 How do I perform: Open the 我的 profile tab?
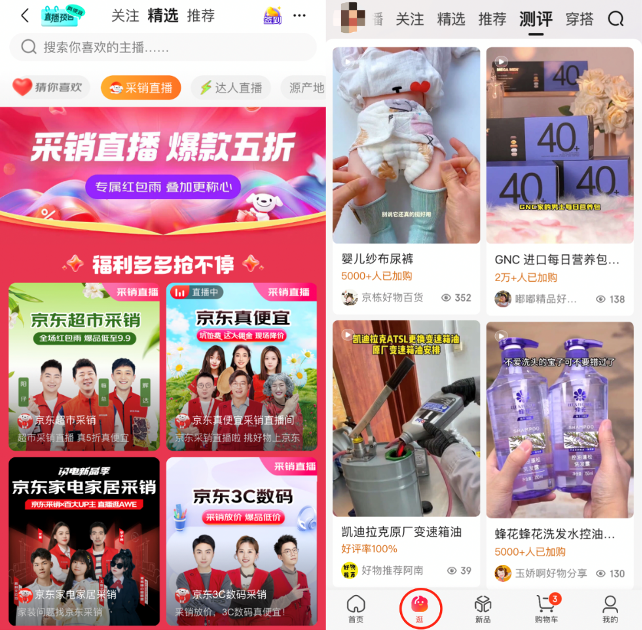[610, 608]
